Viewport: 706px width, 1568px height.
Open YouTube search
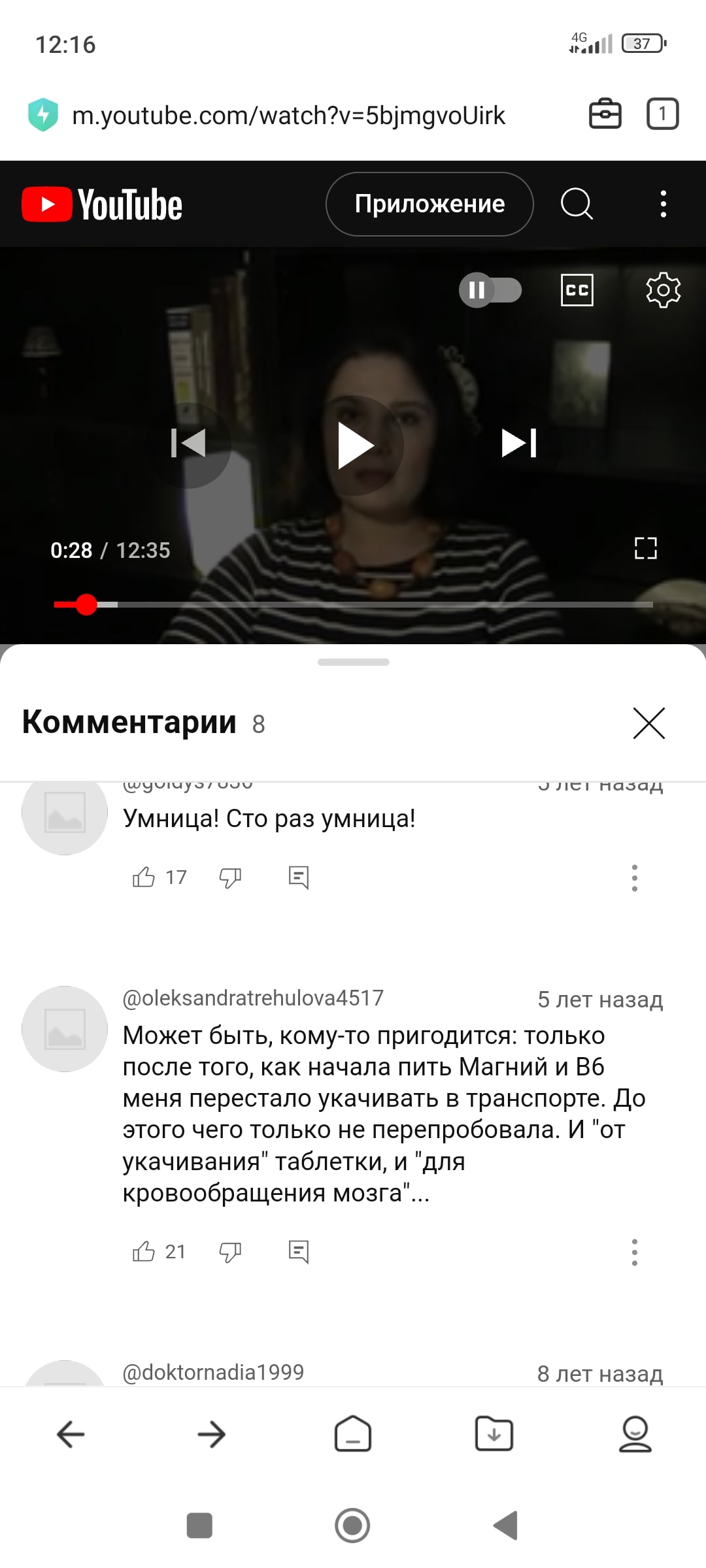(x=577, y=204)
